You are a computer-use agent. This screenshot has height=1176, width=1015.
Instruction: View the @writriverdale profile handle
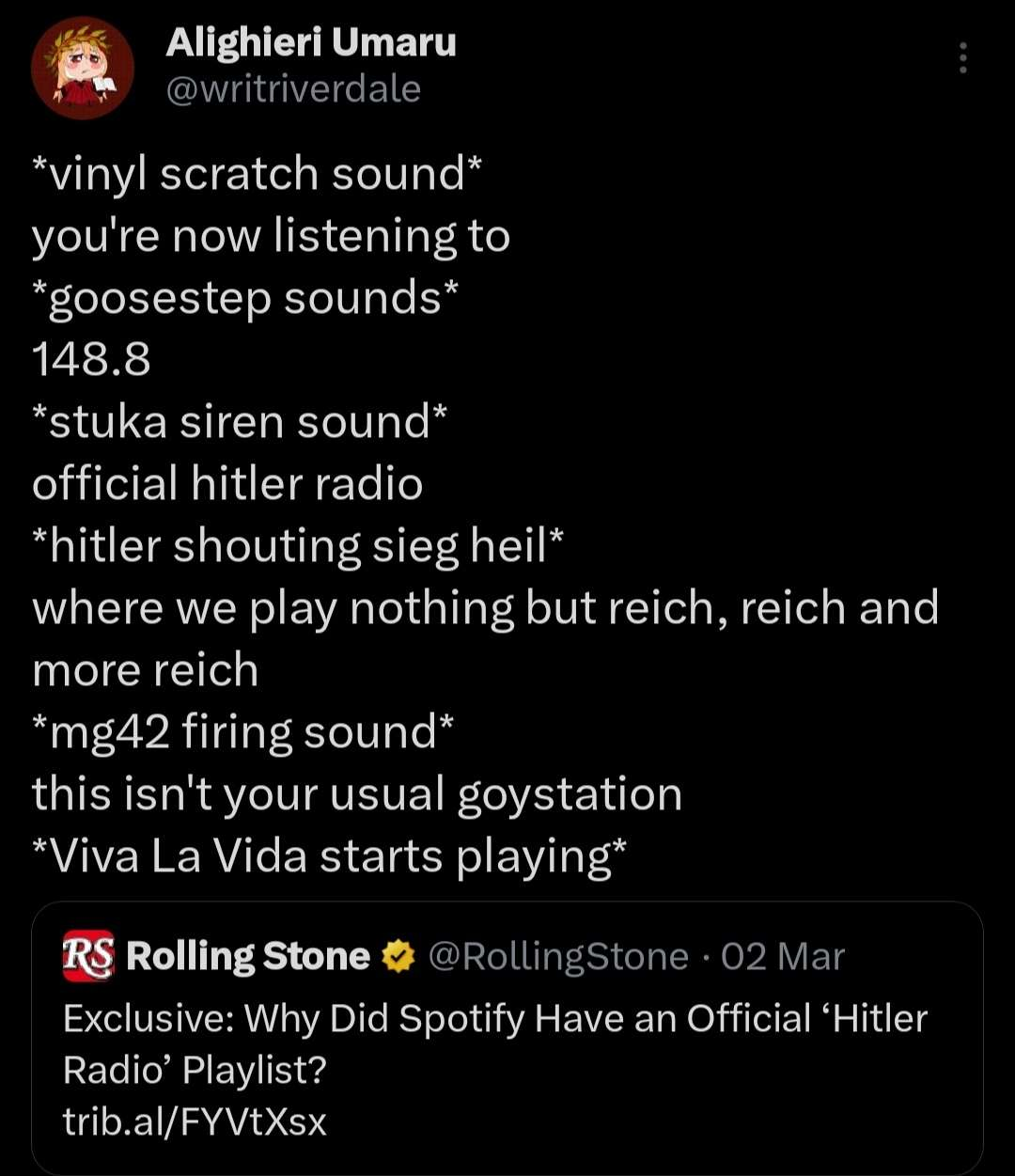(292, 89)
